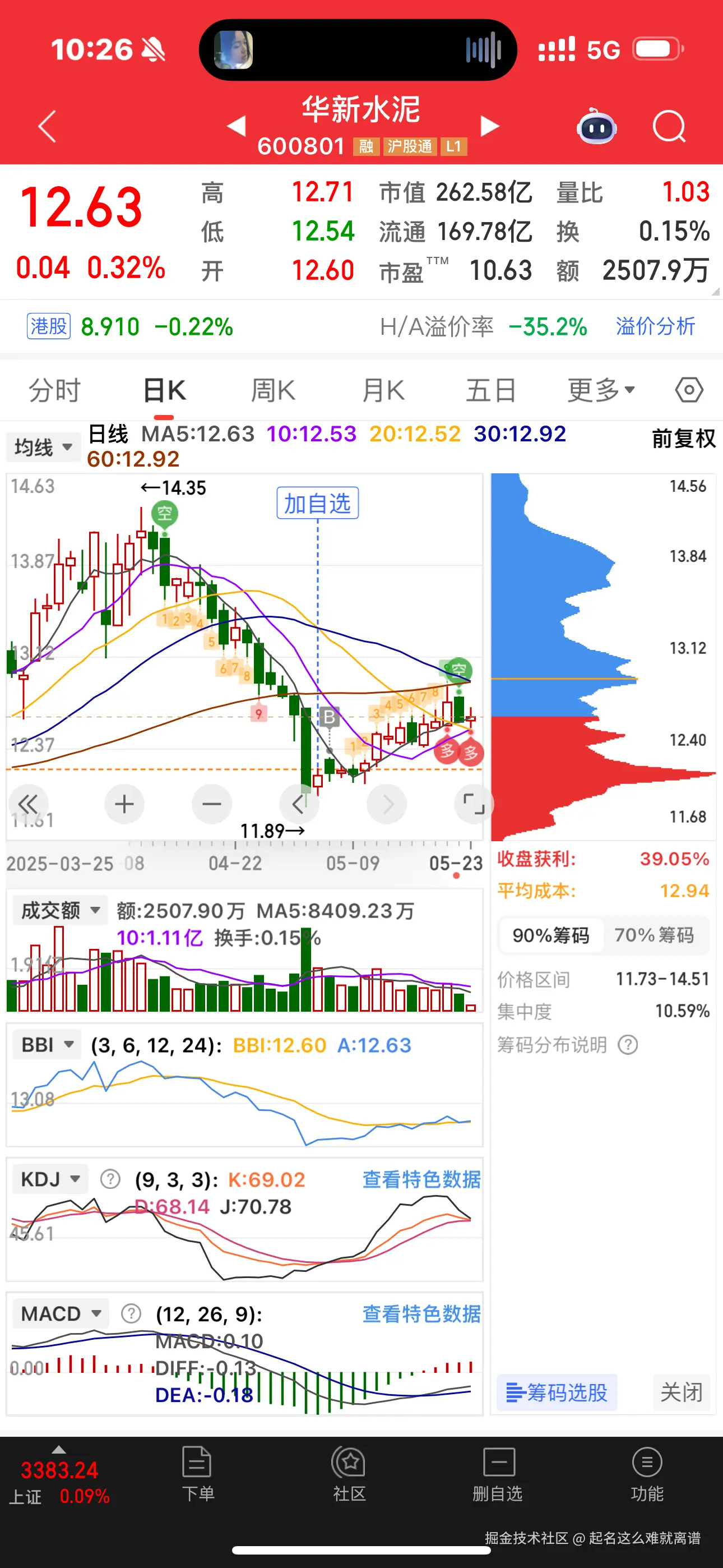Open the 均线 indicator dropdown
Viewport: 723px width, 1568px height.
(42, 447)
